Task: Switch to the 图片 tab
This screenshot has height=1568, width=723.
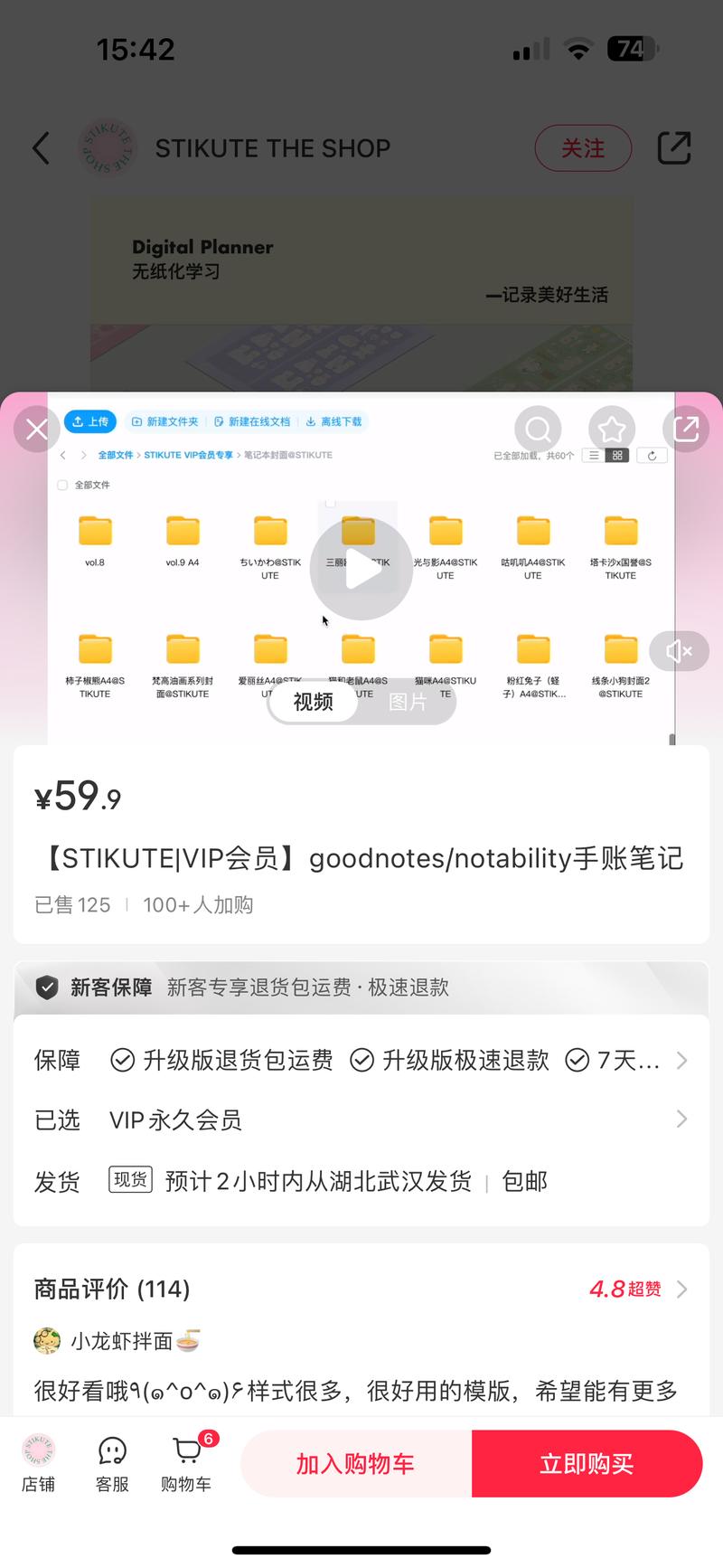Action: [x=408, y=702]
